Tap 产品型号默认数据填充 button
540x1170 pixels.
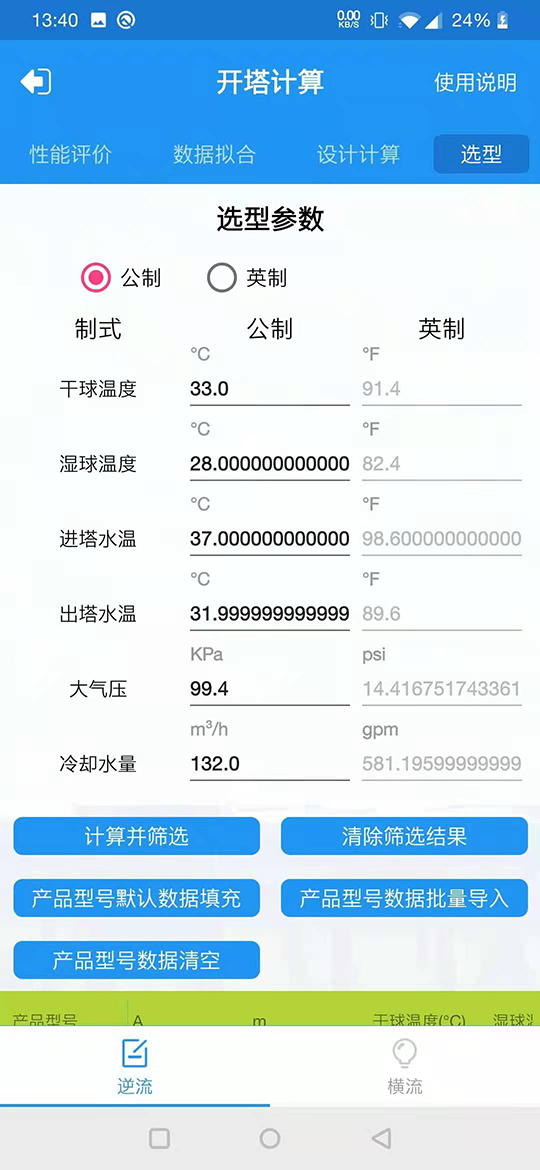pos(136,898)
